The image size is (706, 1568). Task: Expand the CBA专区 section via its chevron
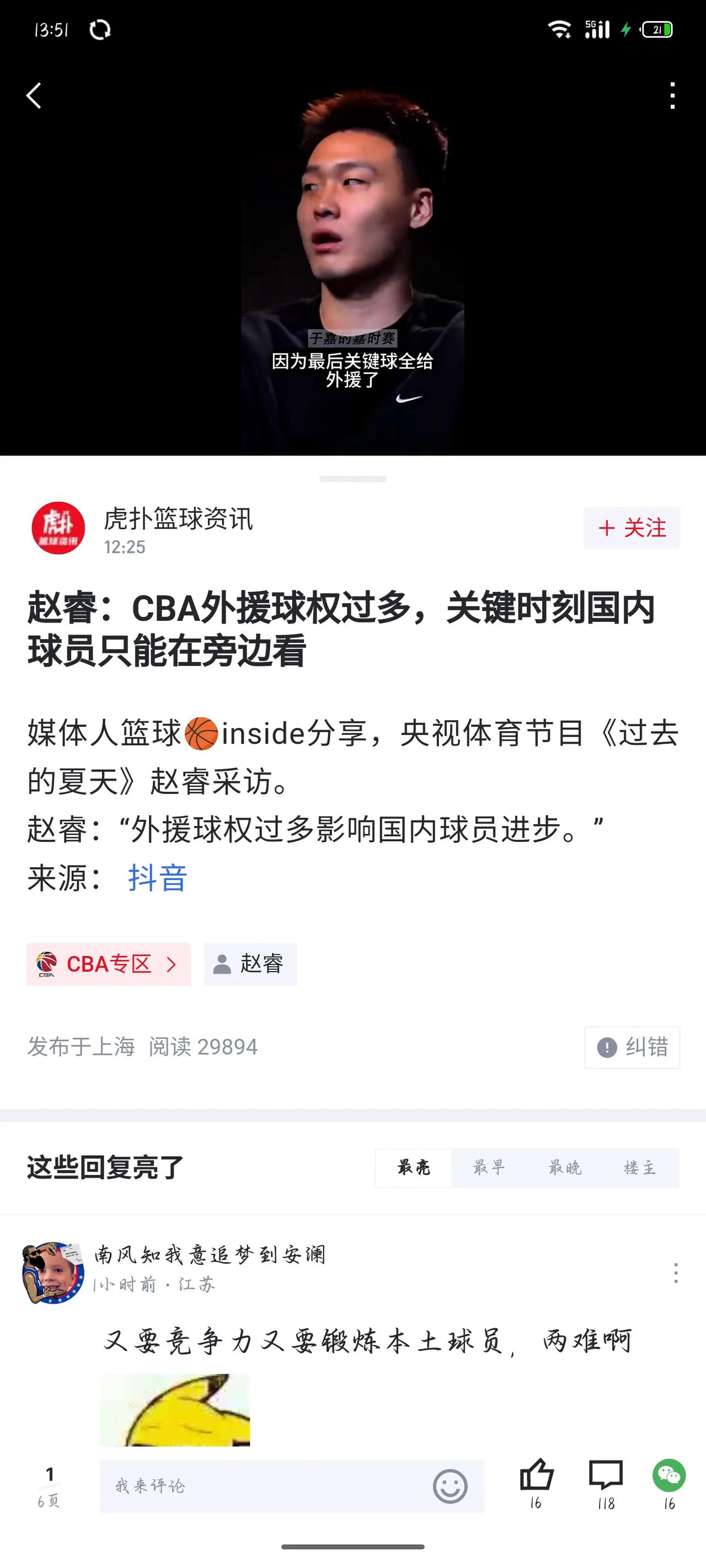[x=172, y=964]
